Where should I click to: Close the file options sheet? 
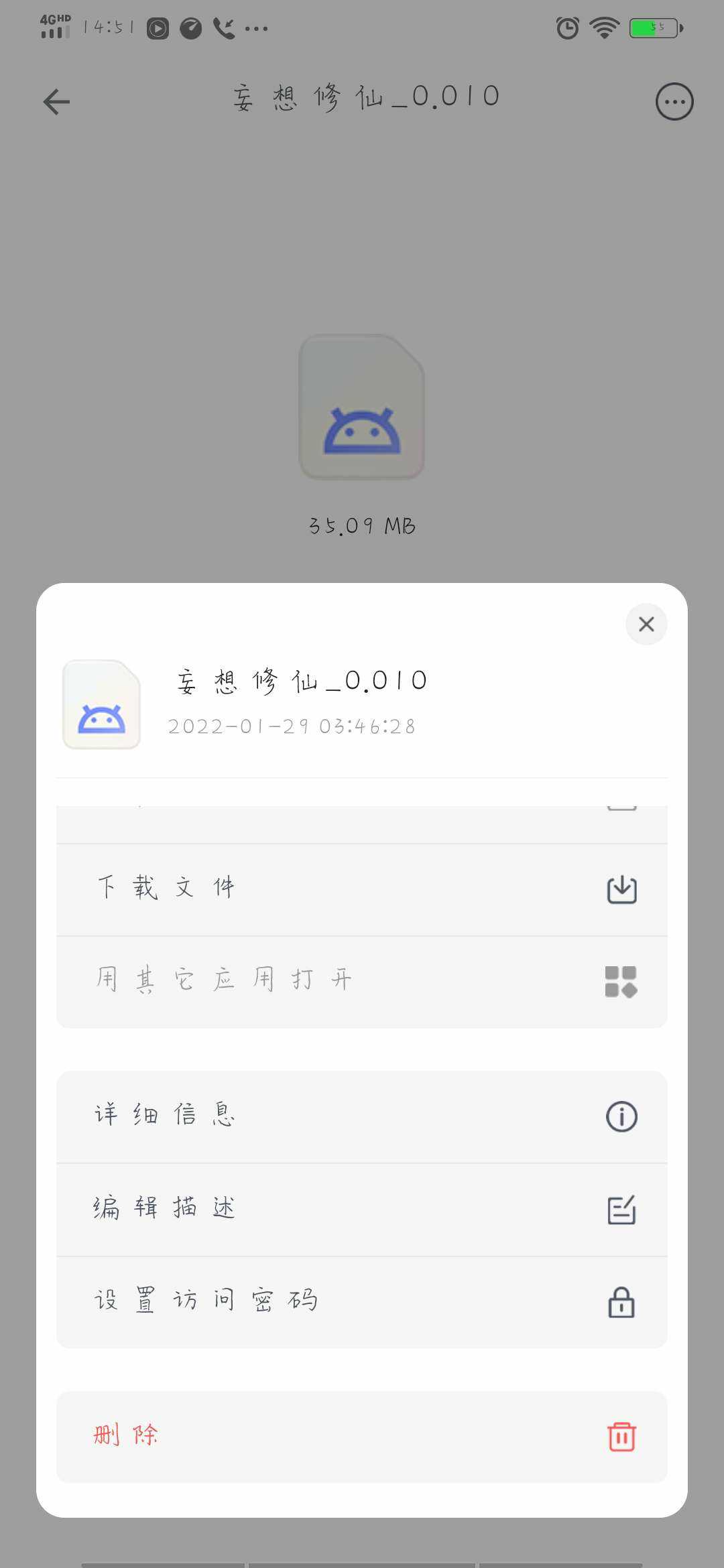[646, 625]
